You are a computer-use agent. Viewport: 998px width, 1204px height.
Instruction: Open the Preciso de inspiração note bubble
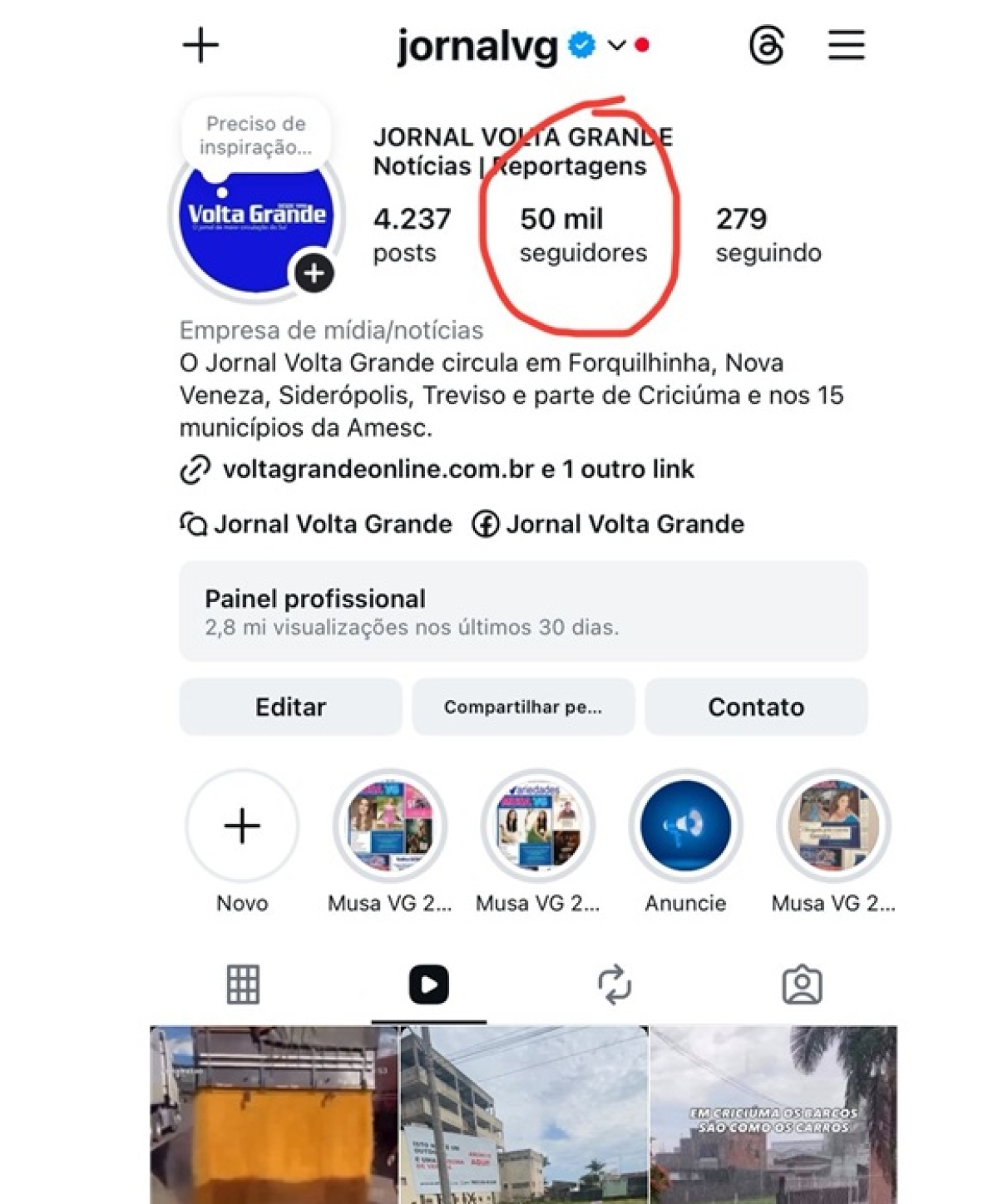[x=255, y=136]
